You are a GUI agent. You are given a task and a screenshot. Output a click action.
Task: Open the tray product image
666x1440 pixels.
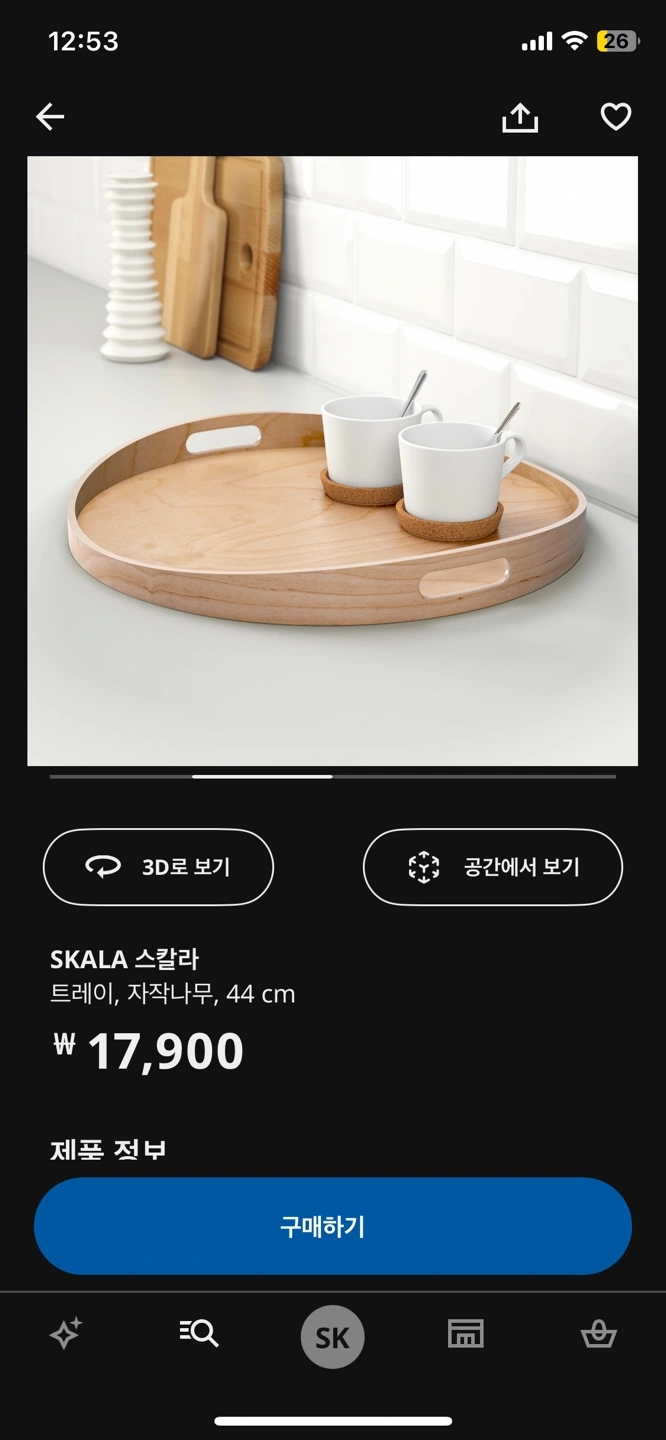[332, 461]
